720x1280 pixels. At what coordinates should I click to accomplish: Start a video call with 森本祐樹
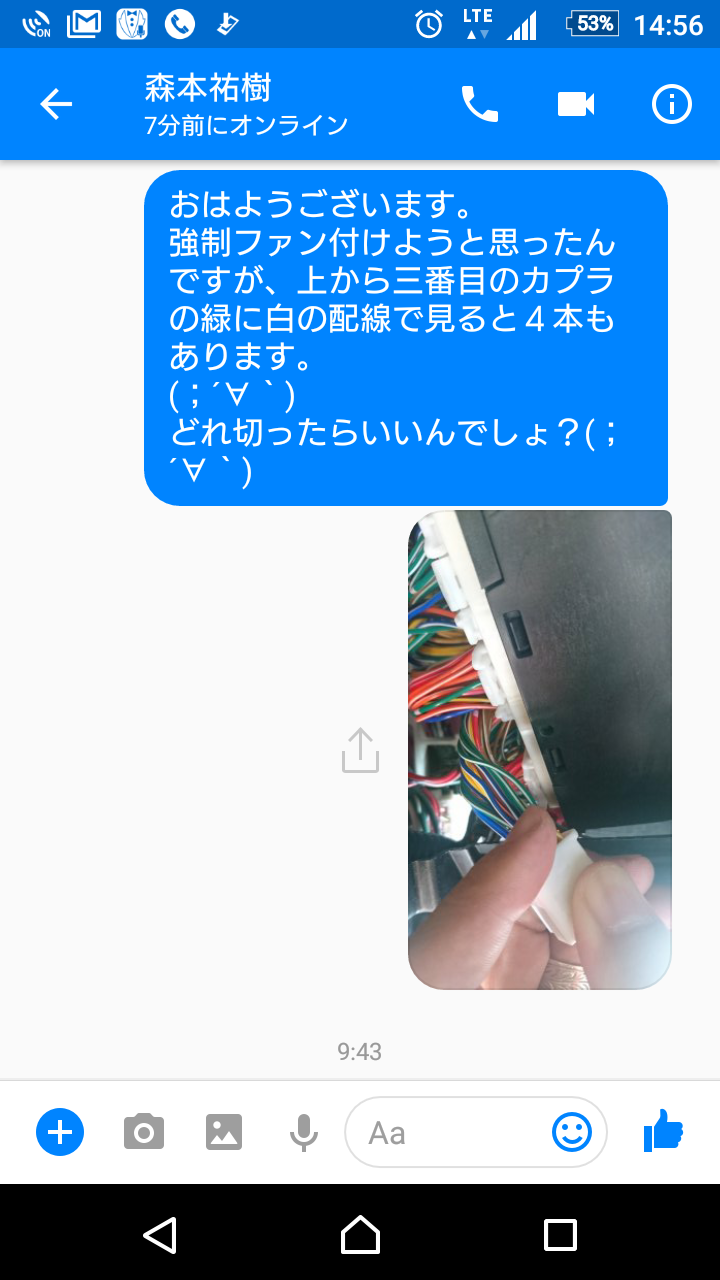click(x=576, y=104)
